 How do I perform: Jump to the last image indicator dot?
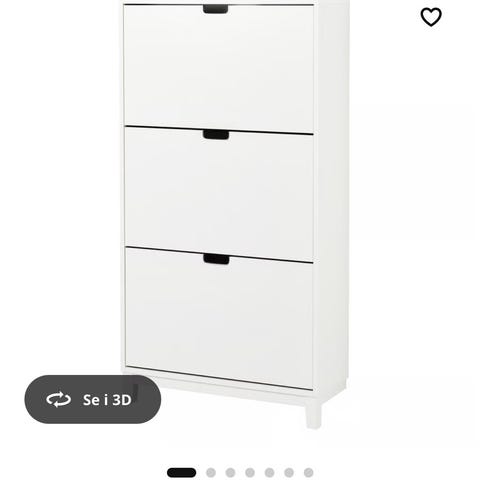click(x=308, y=472)
